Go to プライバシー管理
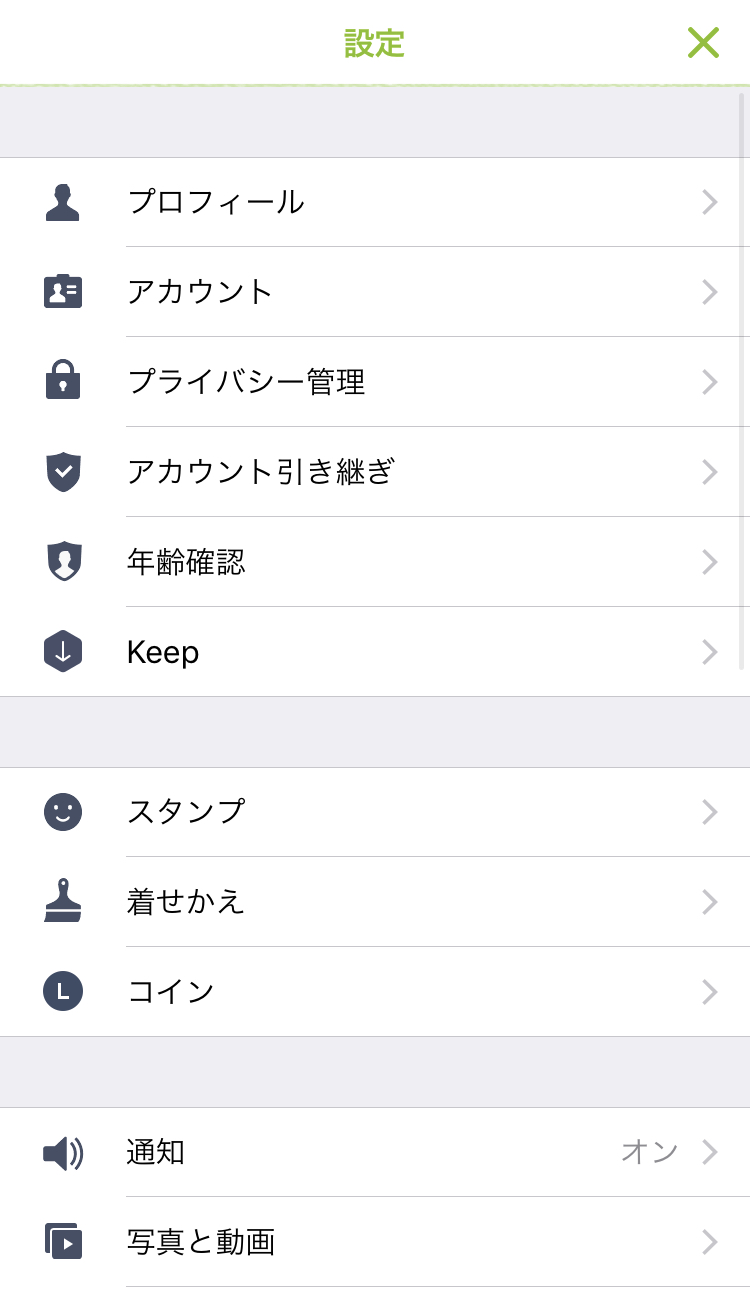Viewport: 750px width, 1293px height. click(375, 382)
